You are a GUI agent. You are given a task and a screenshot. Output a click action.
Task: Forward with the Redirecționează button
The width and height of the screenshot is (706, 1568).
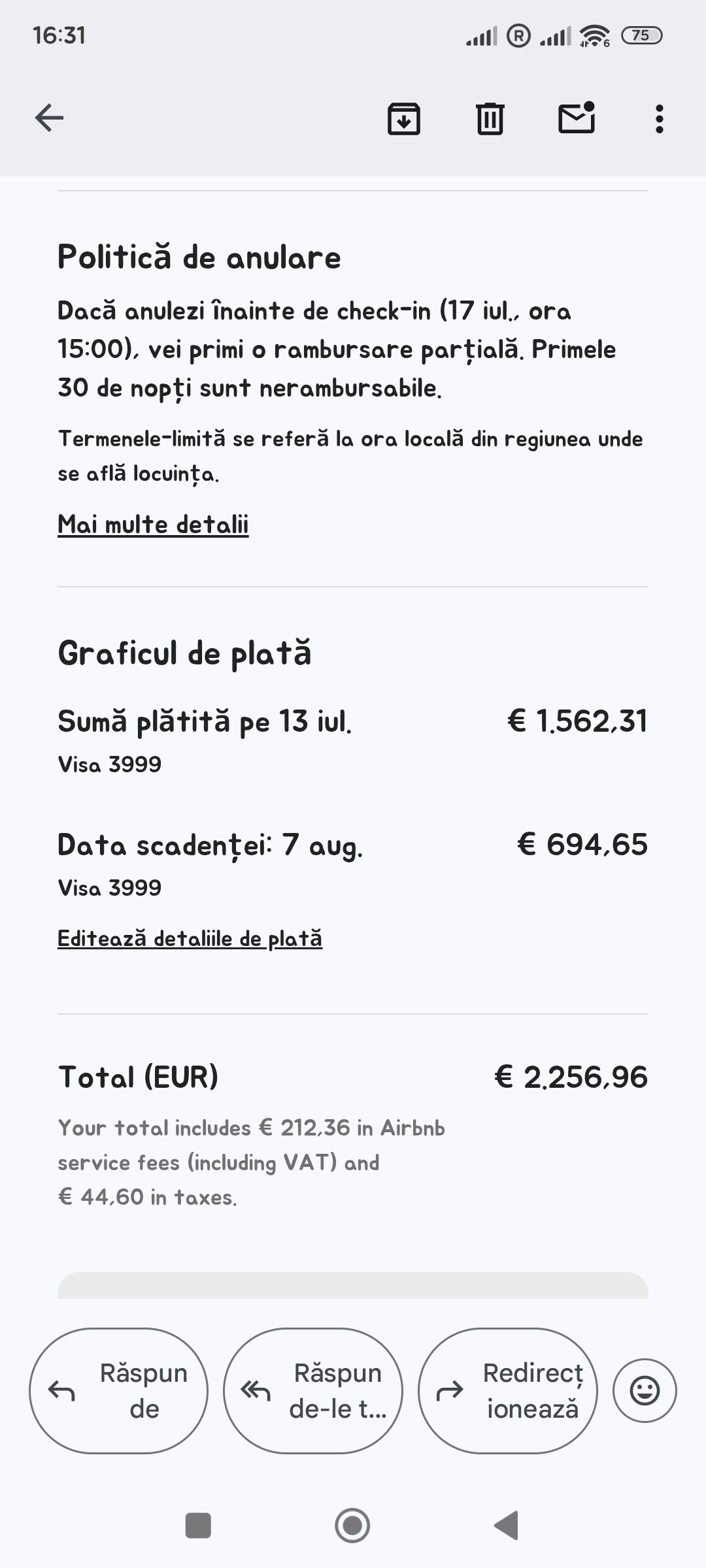tap(508, 1391)
